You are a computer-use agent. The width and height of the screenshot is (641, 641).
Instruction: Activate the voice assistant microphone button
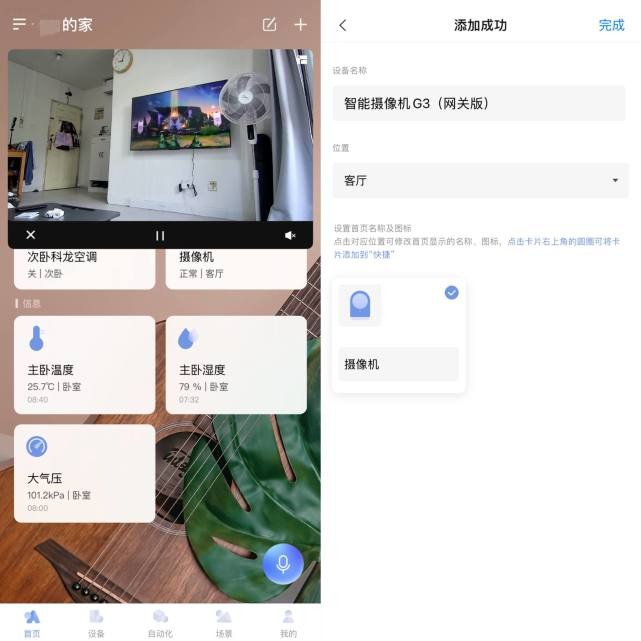(283, 564)
